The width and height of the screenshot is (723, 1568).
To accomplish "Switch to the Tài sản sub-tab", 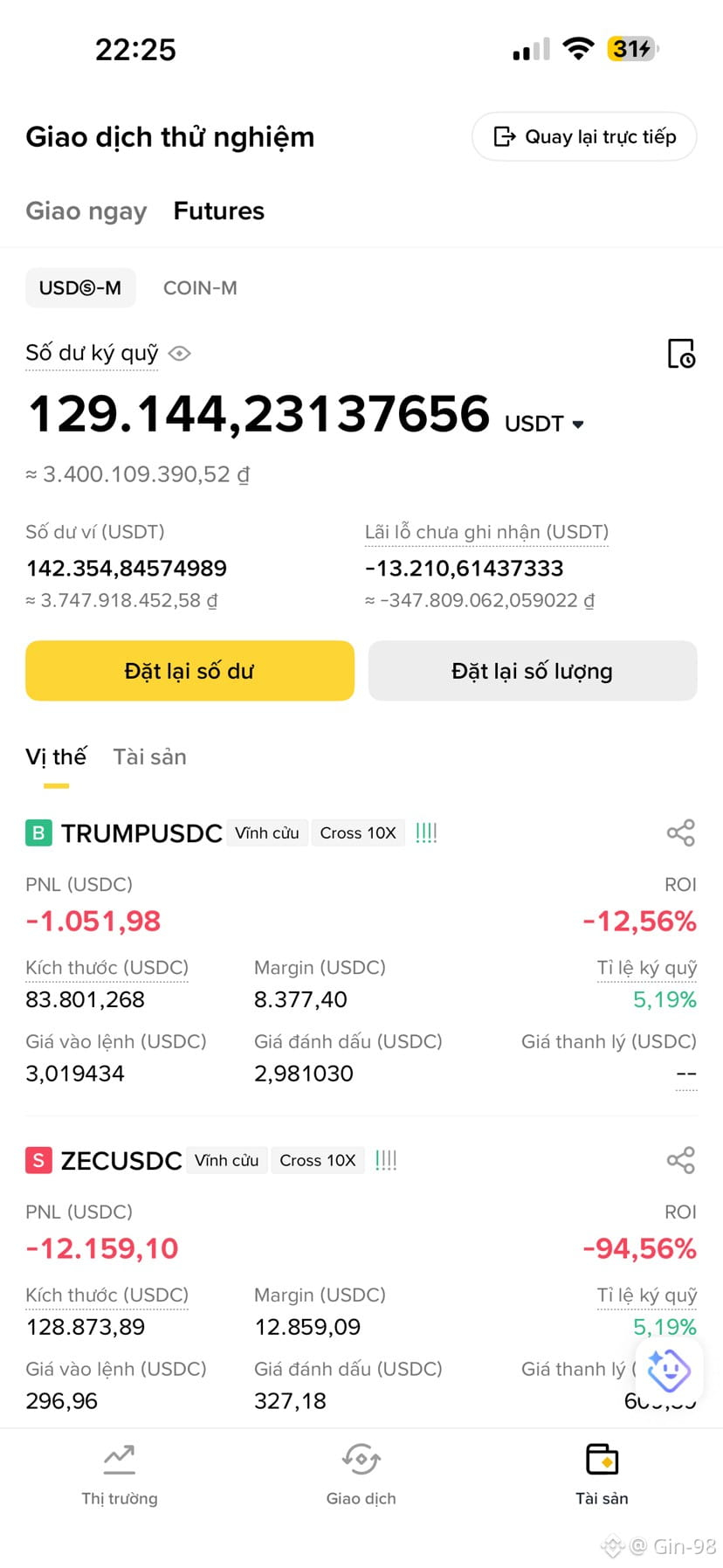I will tap(149, 756).
